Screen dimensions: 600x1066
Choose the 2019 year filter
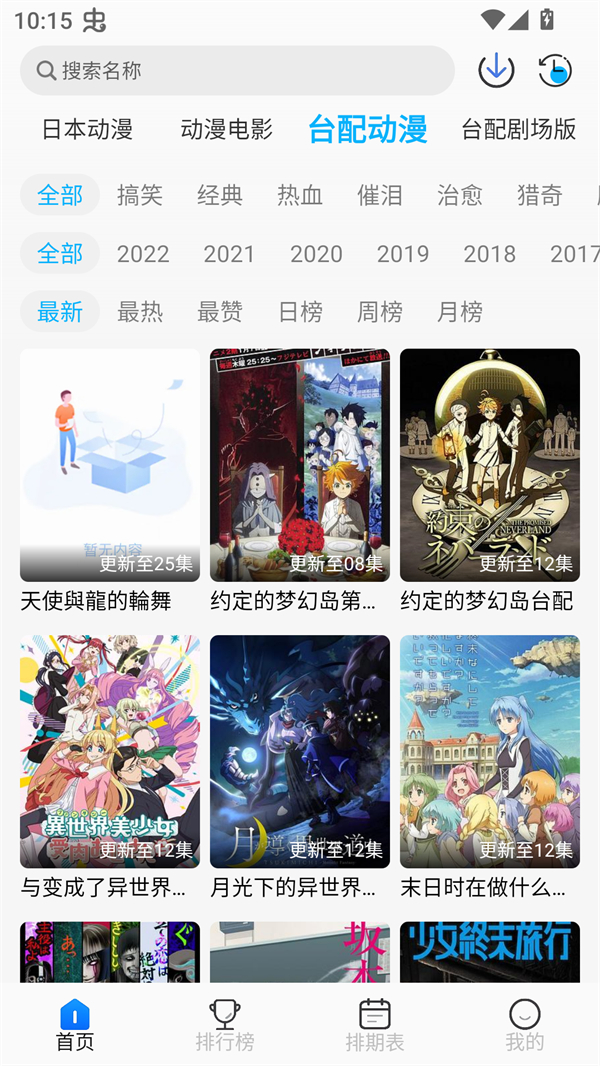(x=403, y=254)
